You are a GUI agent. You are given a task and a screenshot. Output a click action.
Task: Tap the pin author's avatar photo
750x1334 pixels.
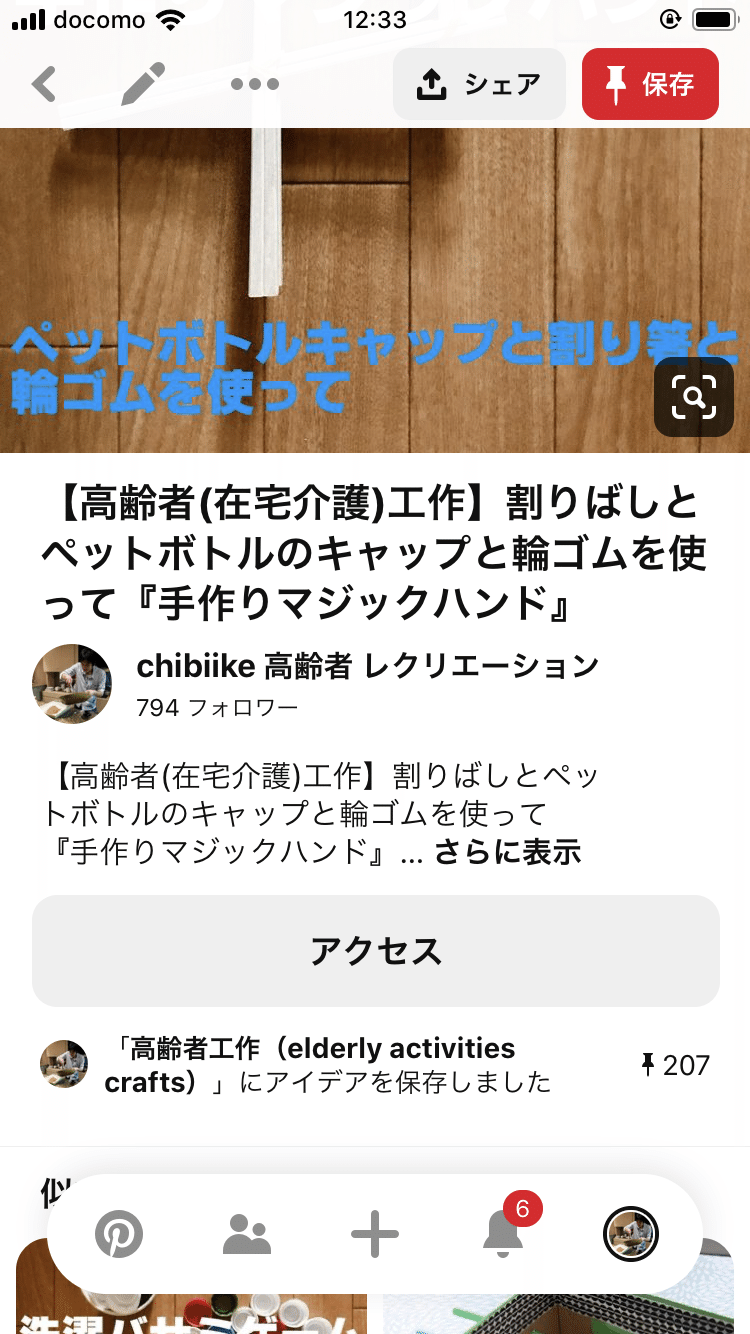pos(71,684)
